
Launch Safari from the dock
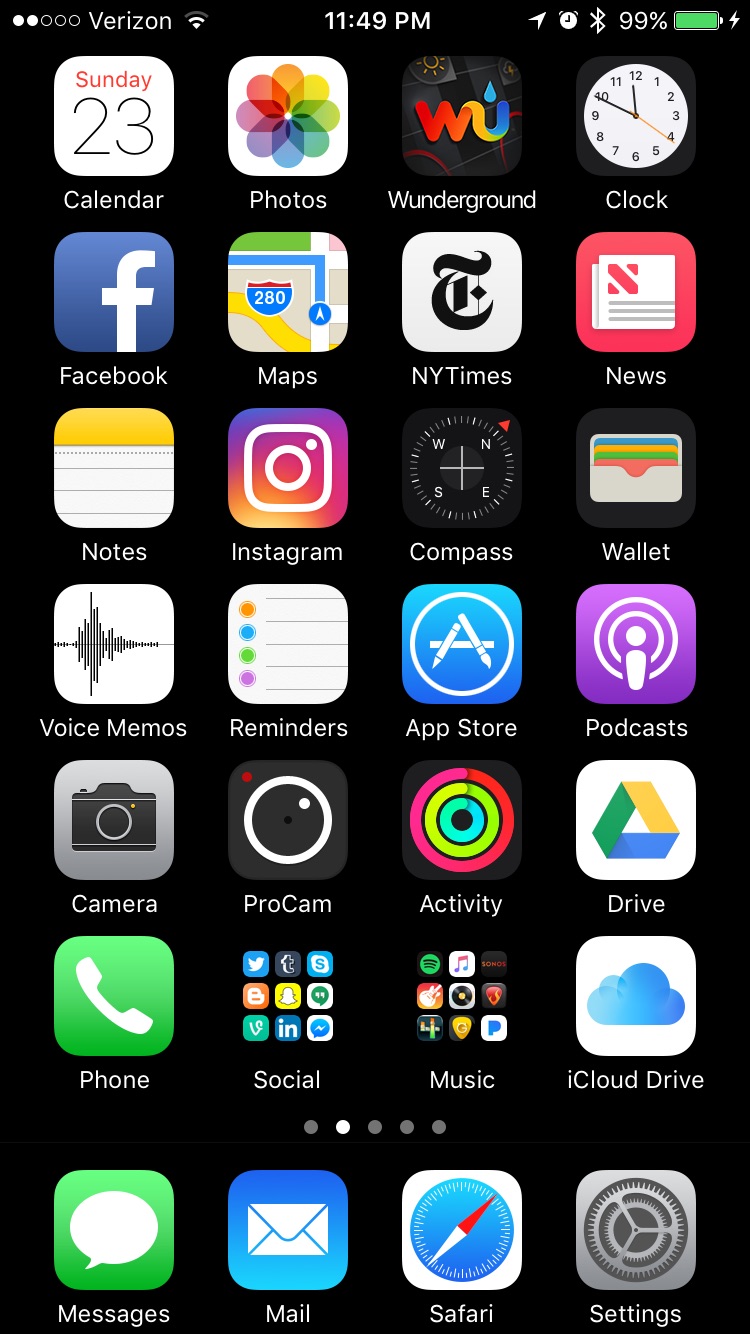pos(462,1230)
